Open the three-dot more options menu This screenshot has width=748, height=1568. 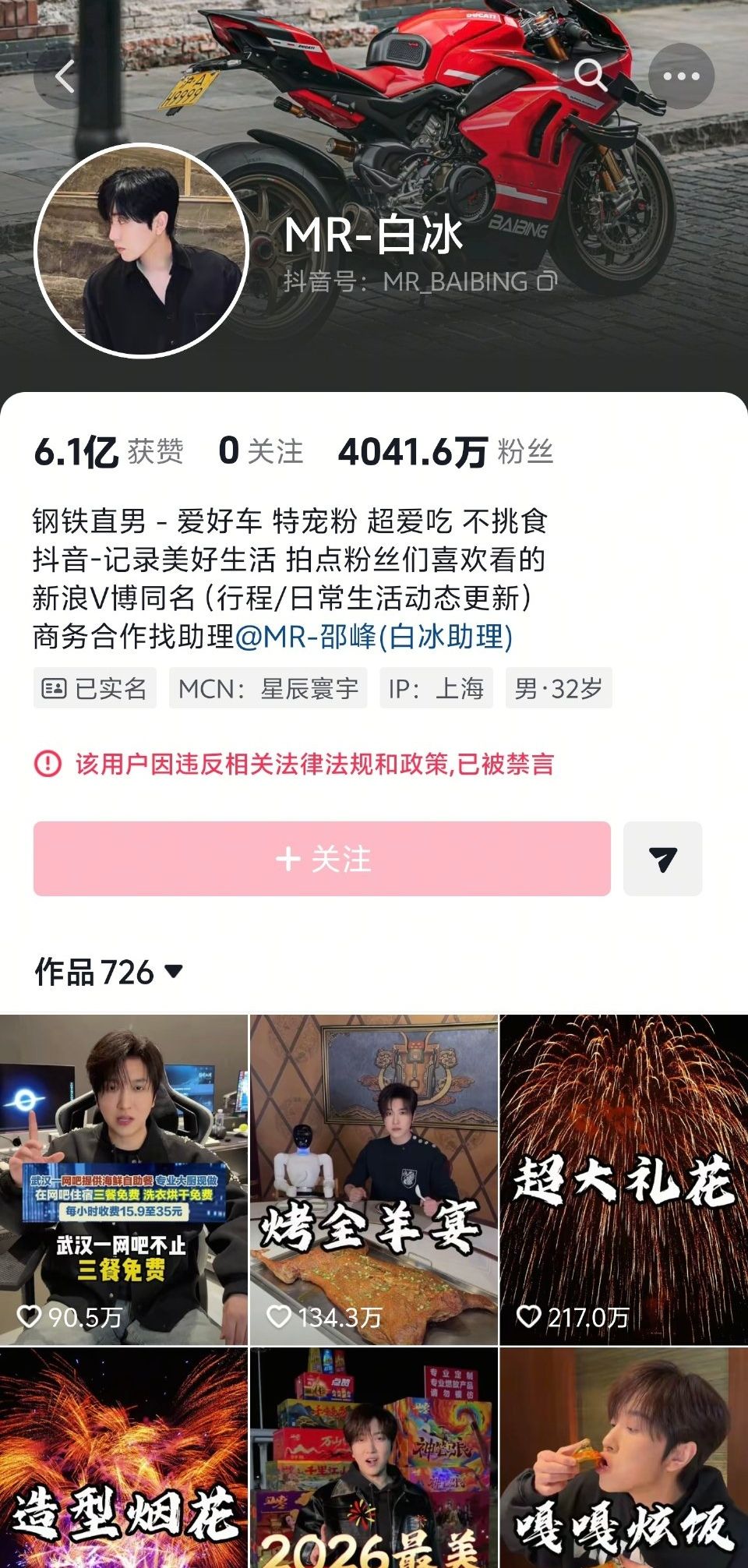pos(681,76)
